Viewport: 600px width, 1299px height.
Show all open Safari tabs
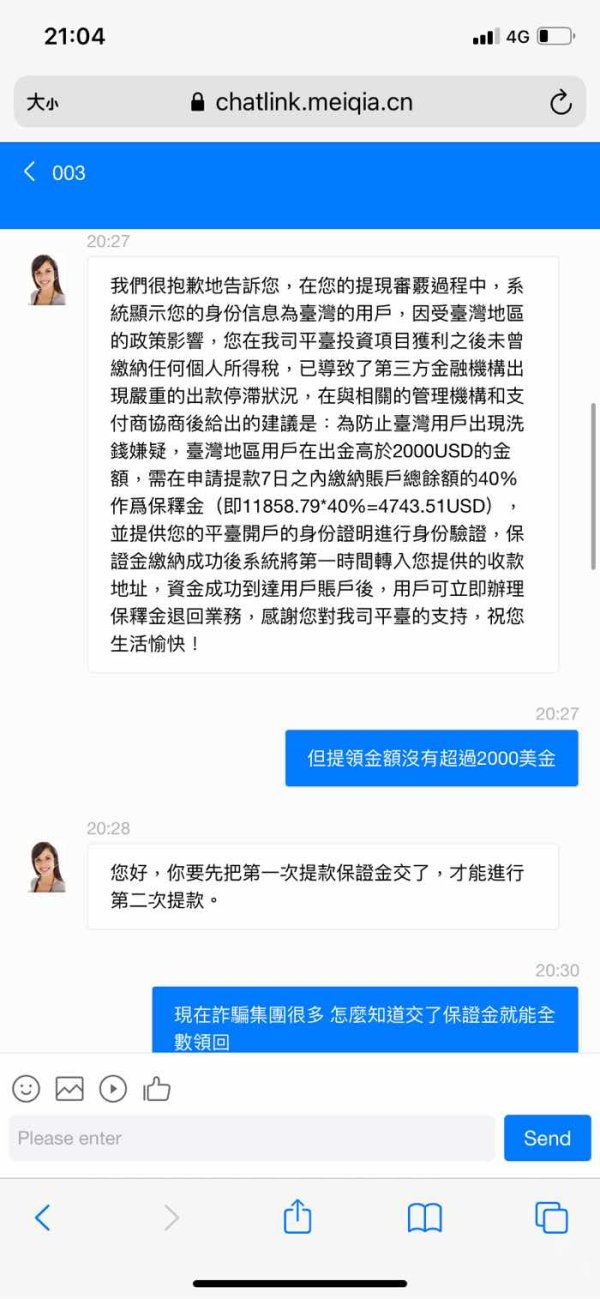coord(551,1217)
